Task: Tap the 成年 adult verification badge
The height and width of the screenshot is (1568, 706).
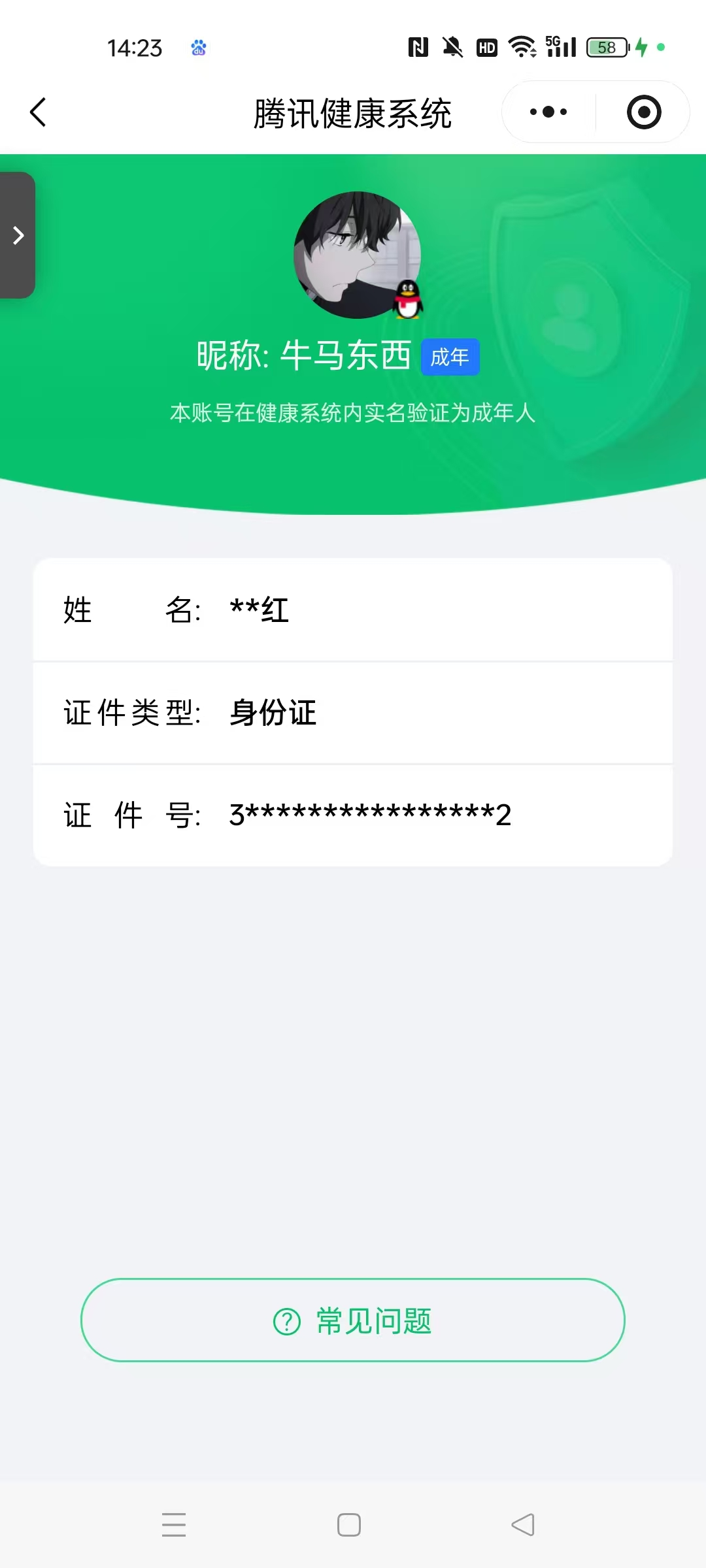Action: 450,357
